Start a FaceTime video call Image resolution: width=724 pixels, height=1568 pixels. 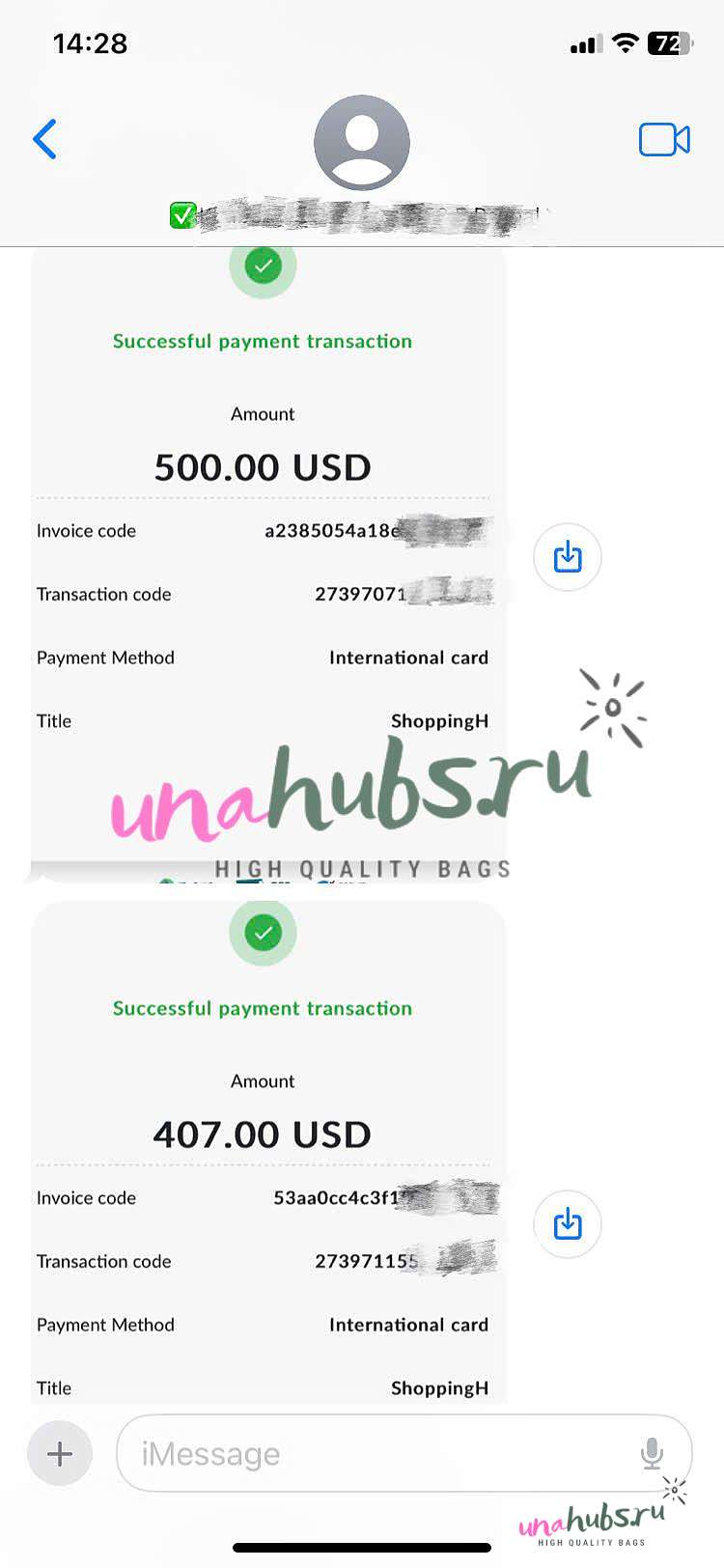point(664,140)
